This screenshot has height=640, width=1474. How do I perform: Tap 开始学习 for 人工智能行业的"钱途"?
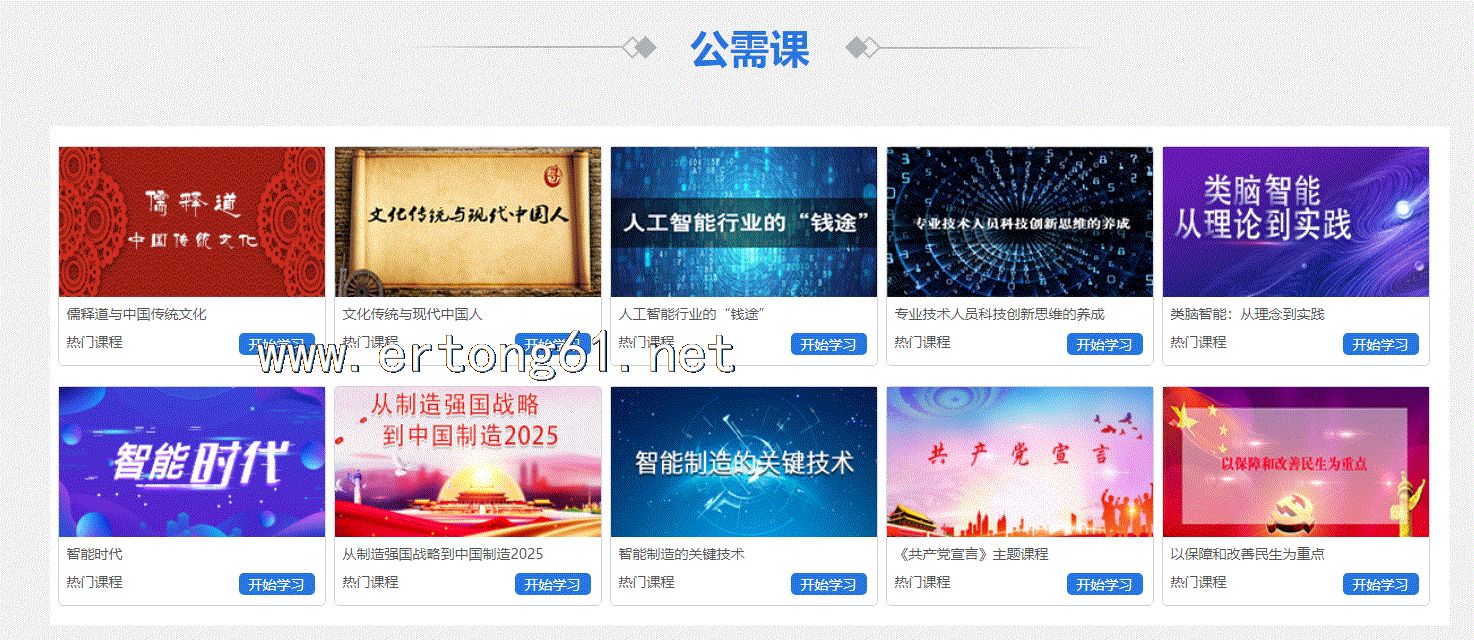pyautogui.click(x=828, y=344)
